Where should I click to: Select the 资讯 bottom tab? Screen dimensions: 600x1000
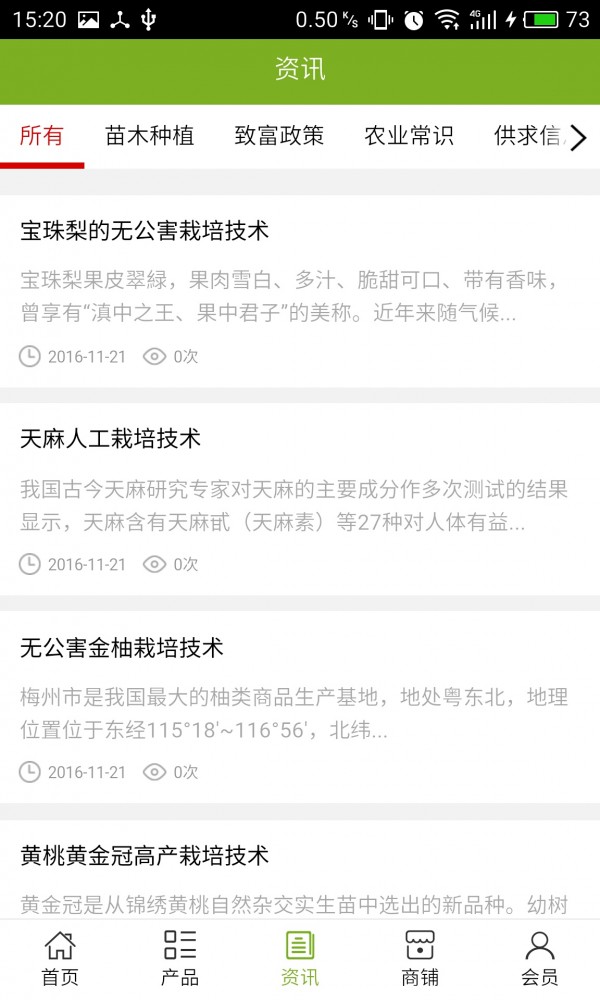tap(300, 959)
